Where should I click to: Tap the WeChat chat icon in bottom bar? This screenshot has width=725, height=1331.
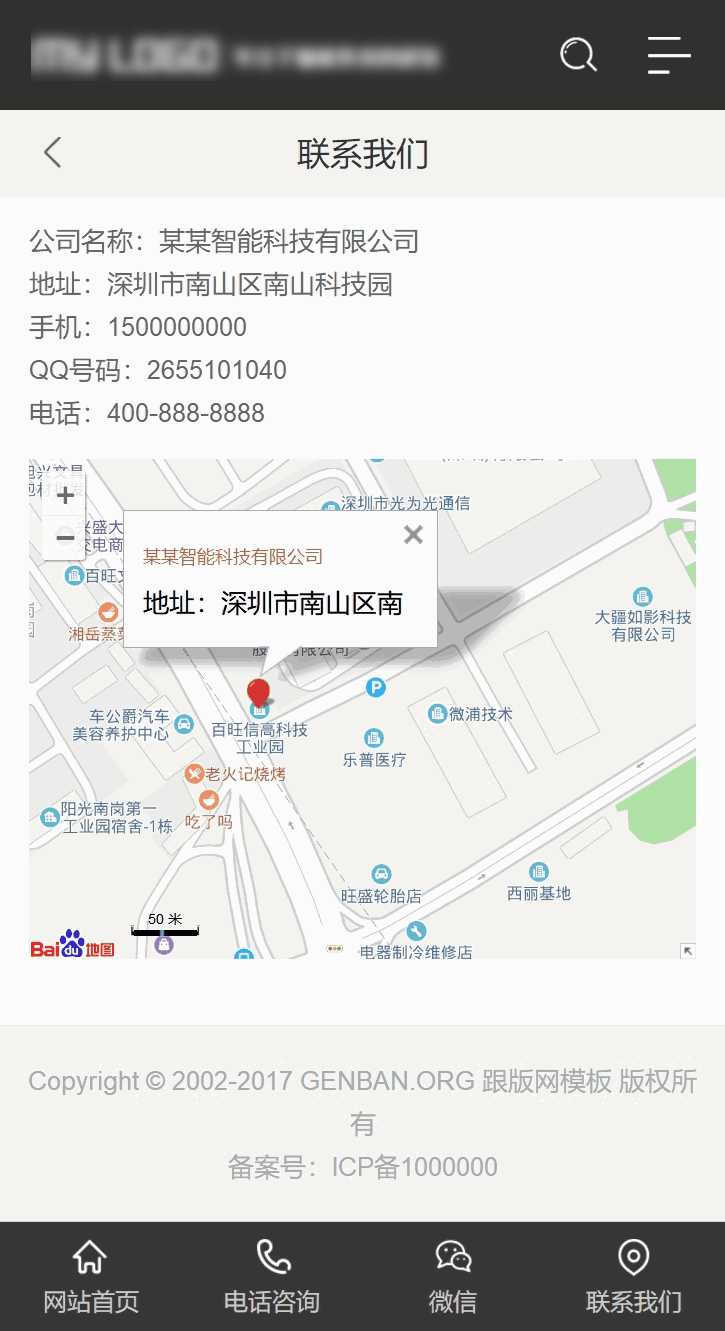[452, 1255]
